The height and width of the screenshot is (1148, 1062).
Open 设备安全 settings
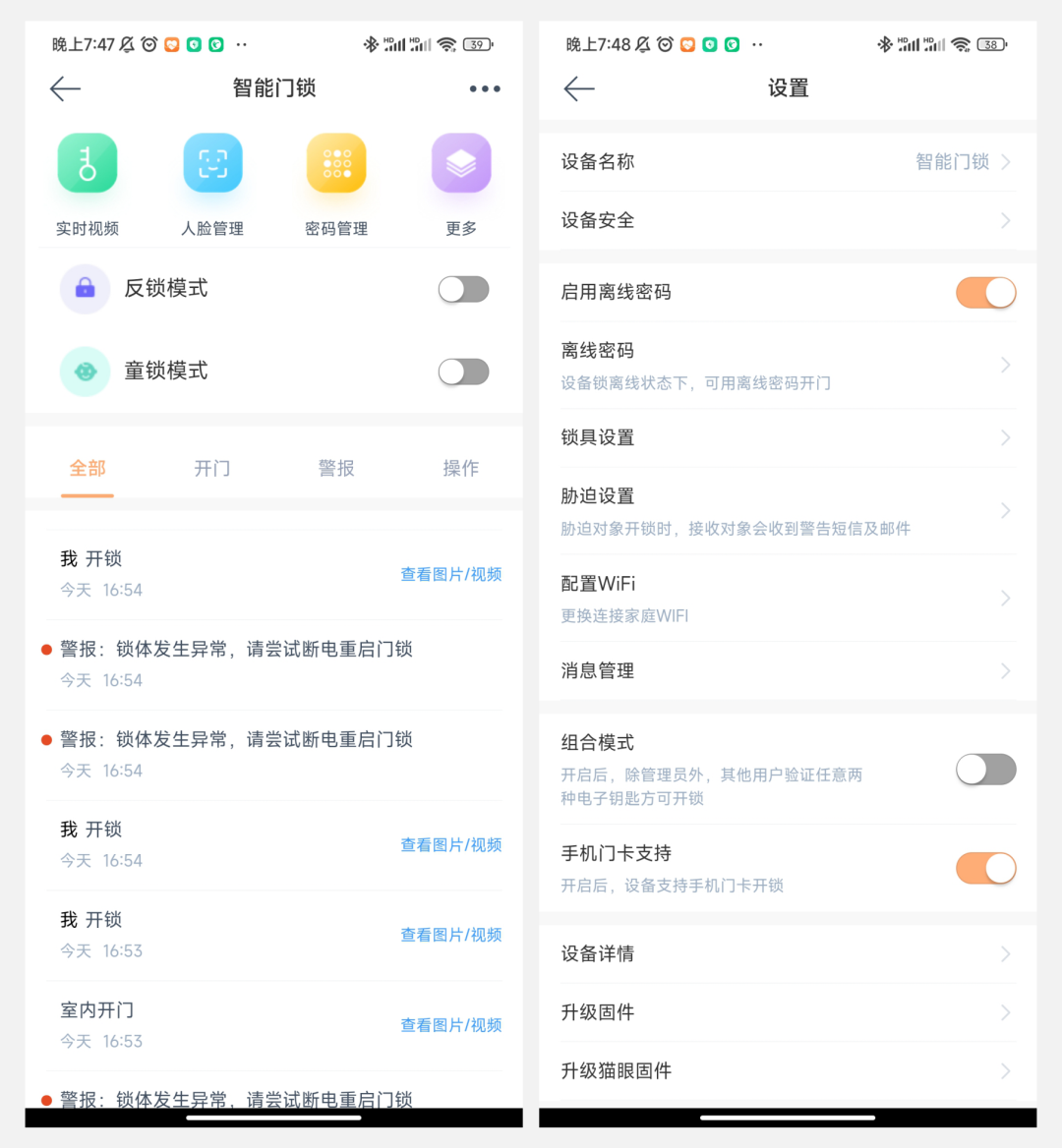coord(787,220)
